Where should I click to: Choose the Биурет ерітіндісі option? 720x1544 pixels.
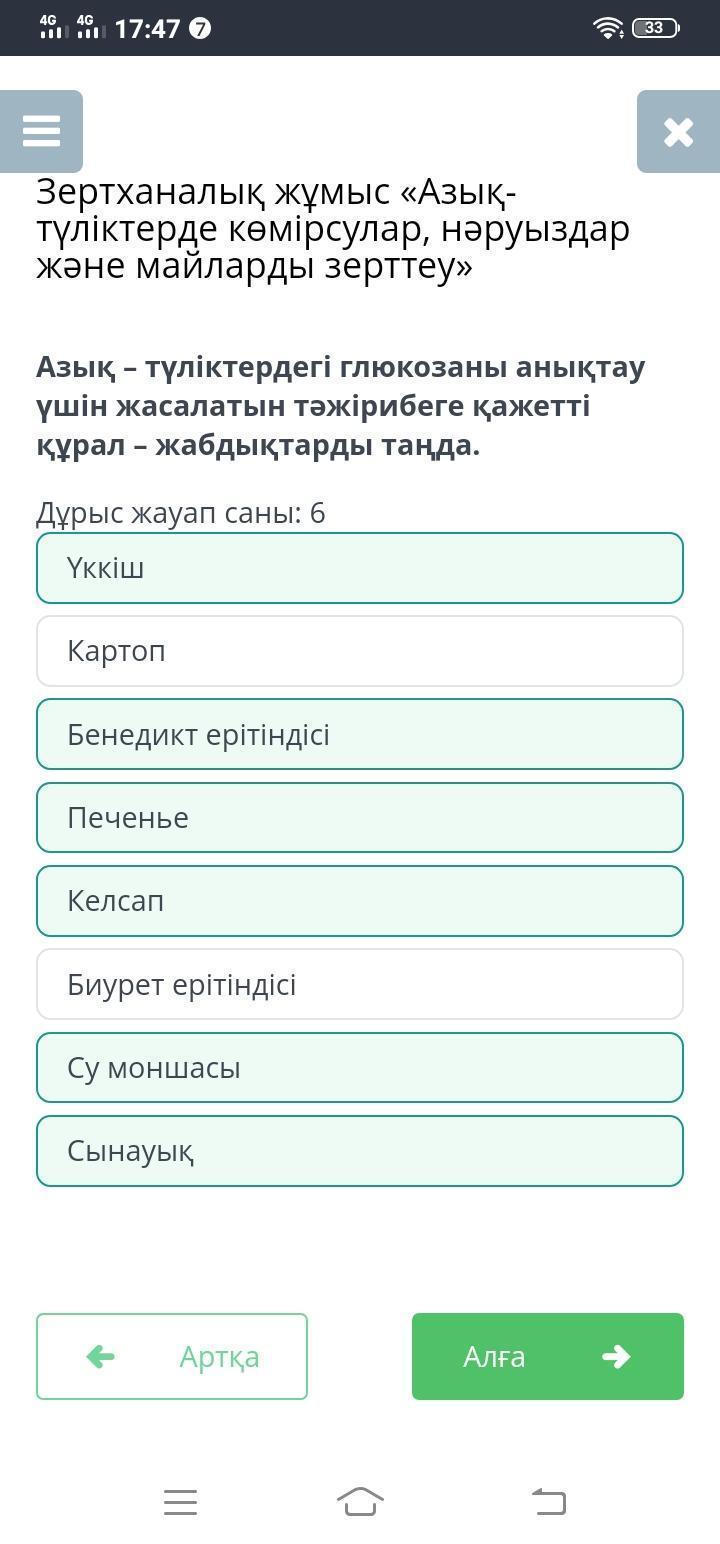[360, 984]
